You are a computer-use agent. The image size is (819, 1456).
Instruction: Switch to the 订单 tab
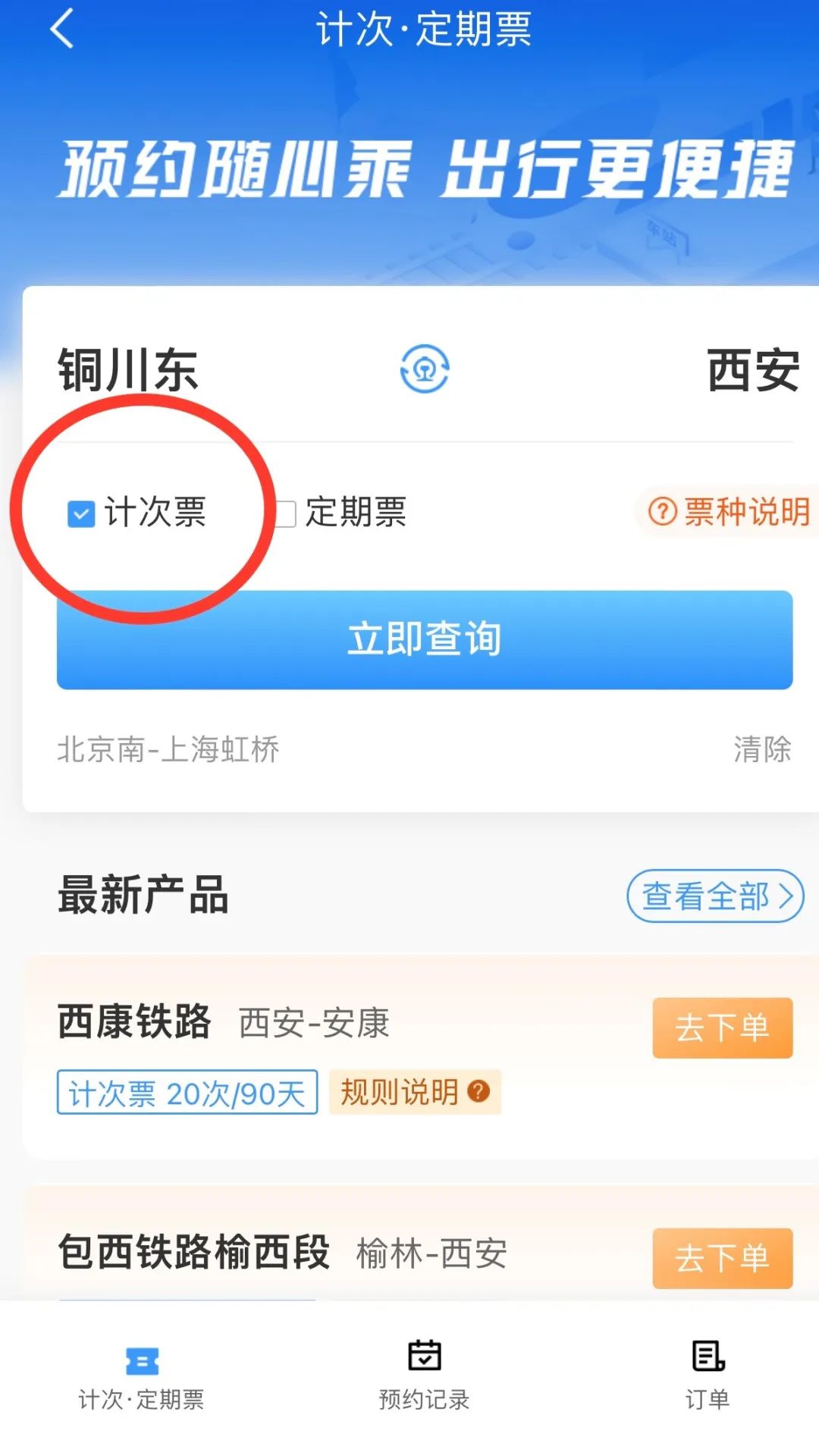[708, 1375]
